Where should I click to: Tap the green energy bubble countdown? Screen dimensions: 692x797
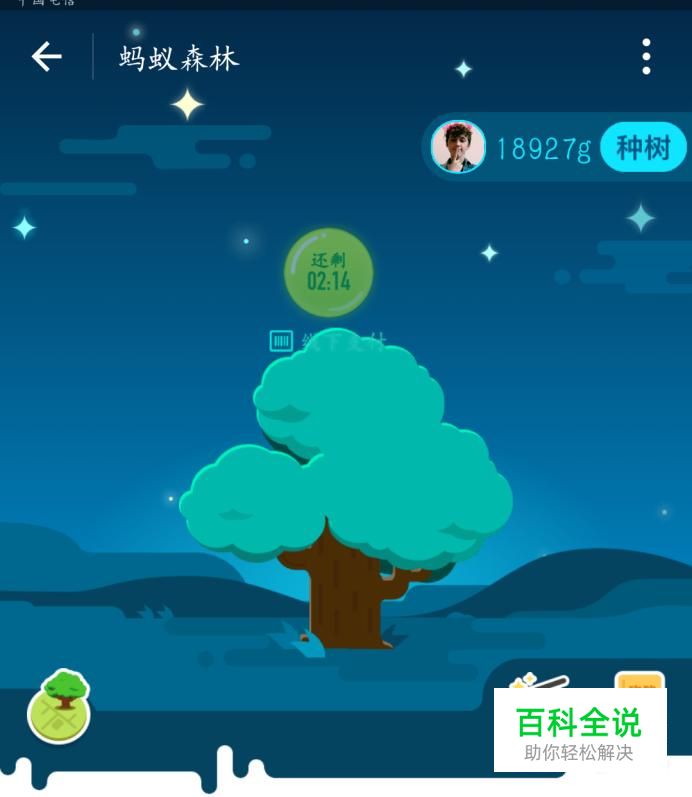pos(329,272)
